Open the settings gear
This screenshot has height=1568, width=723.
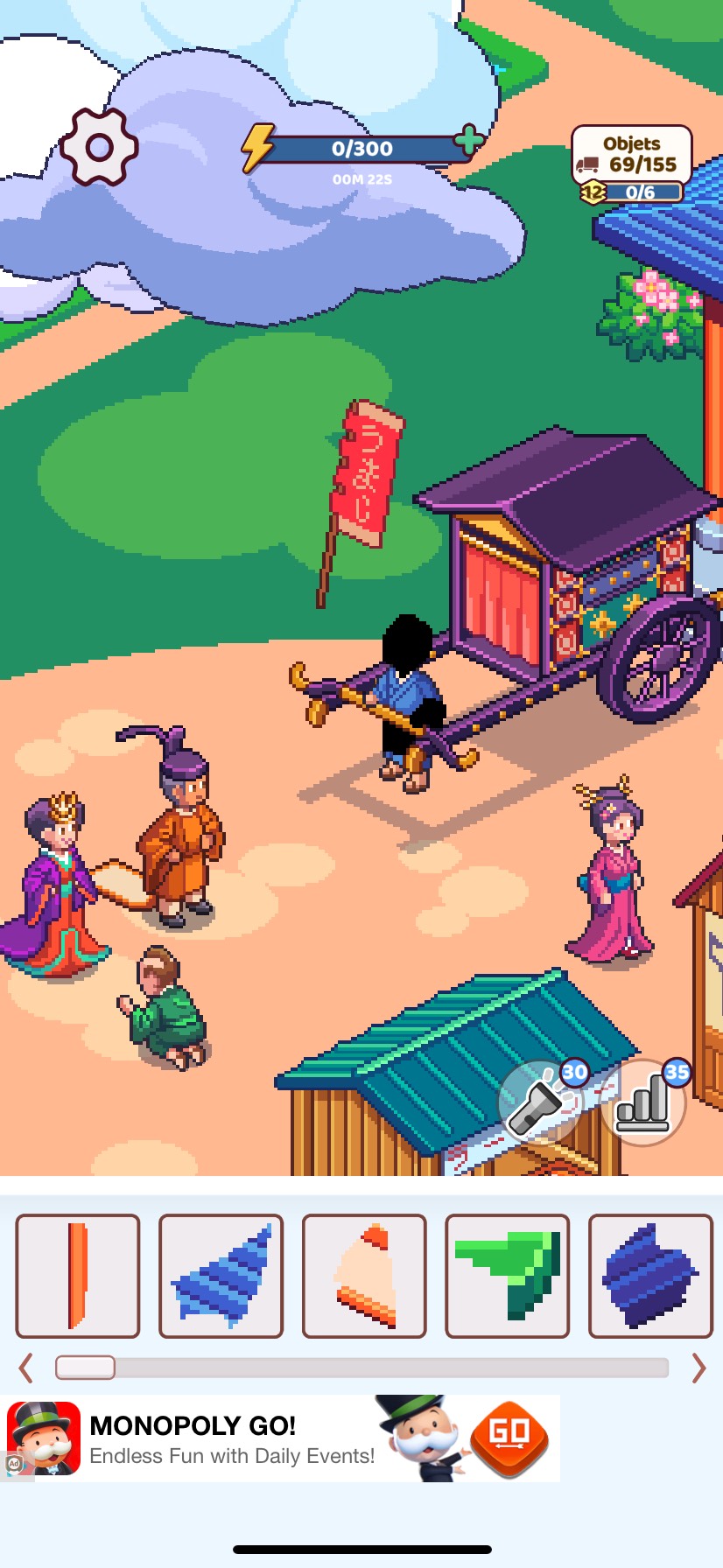tap(99, 147)
